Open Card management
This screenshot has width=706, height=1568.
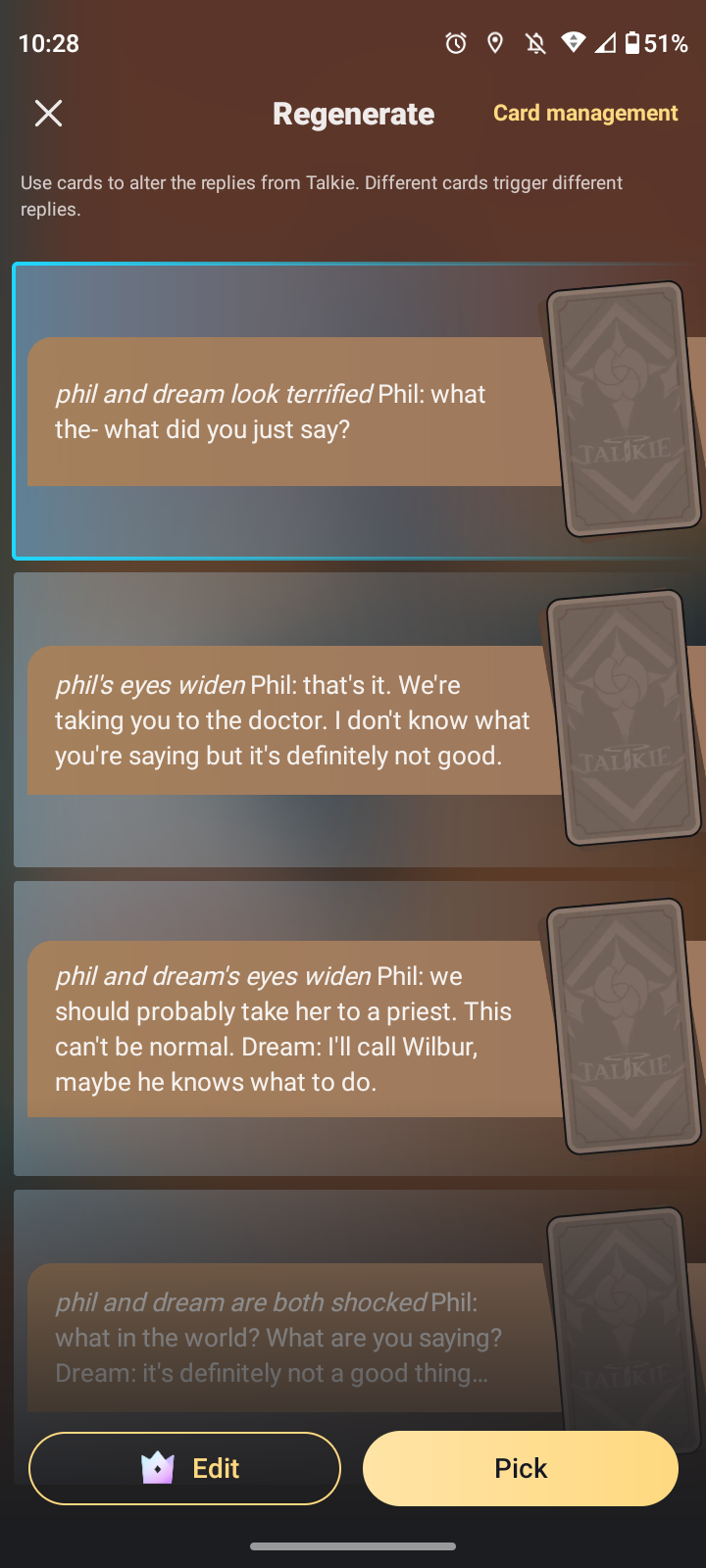[x=585, y=114]
